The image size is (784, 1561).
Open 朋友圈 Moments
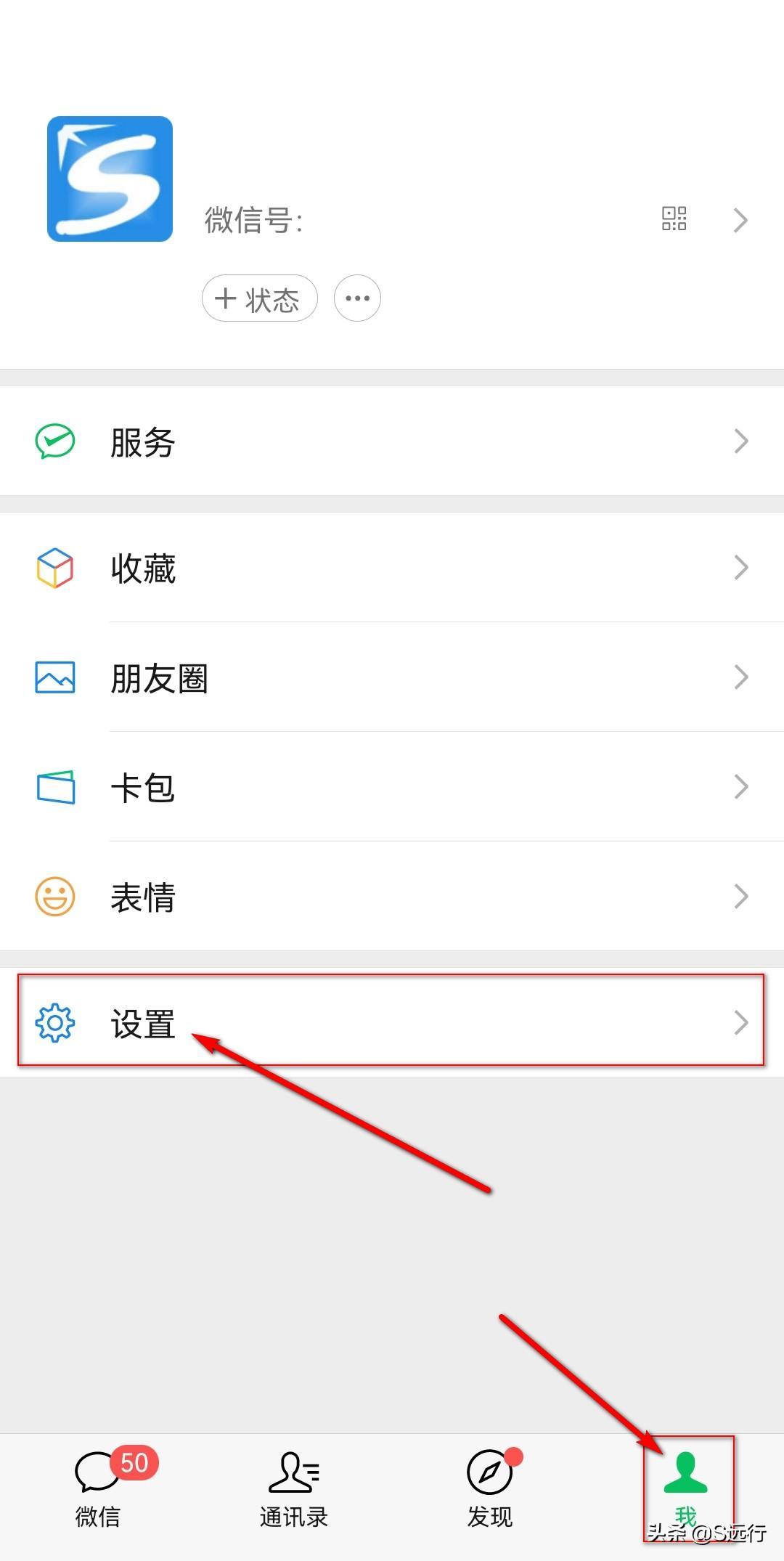[x=392, y=677]
